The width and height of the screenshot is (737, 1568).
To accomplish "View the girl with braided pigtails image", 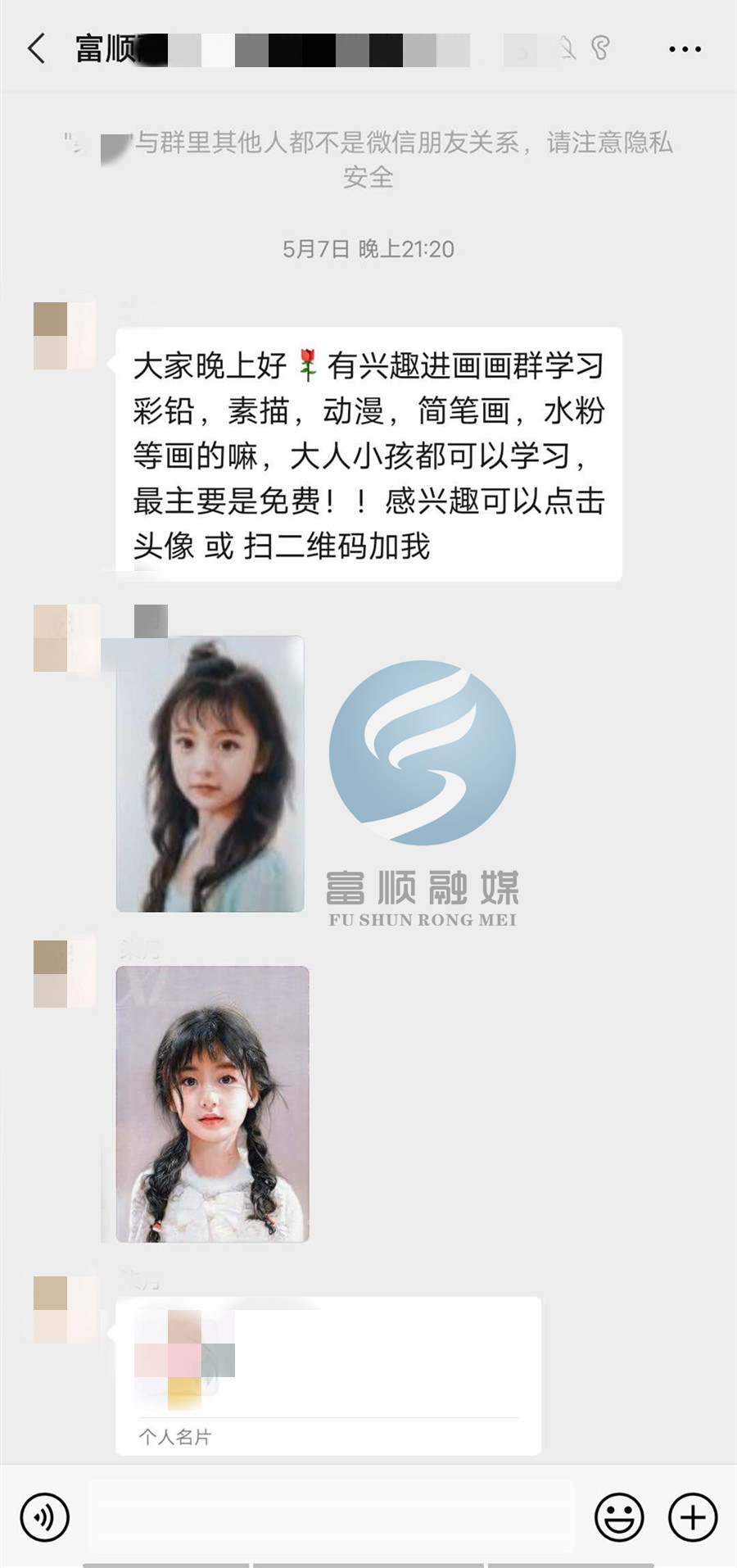I will (x=213, y=1103).
